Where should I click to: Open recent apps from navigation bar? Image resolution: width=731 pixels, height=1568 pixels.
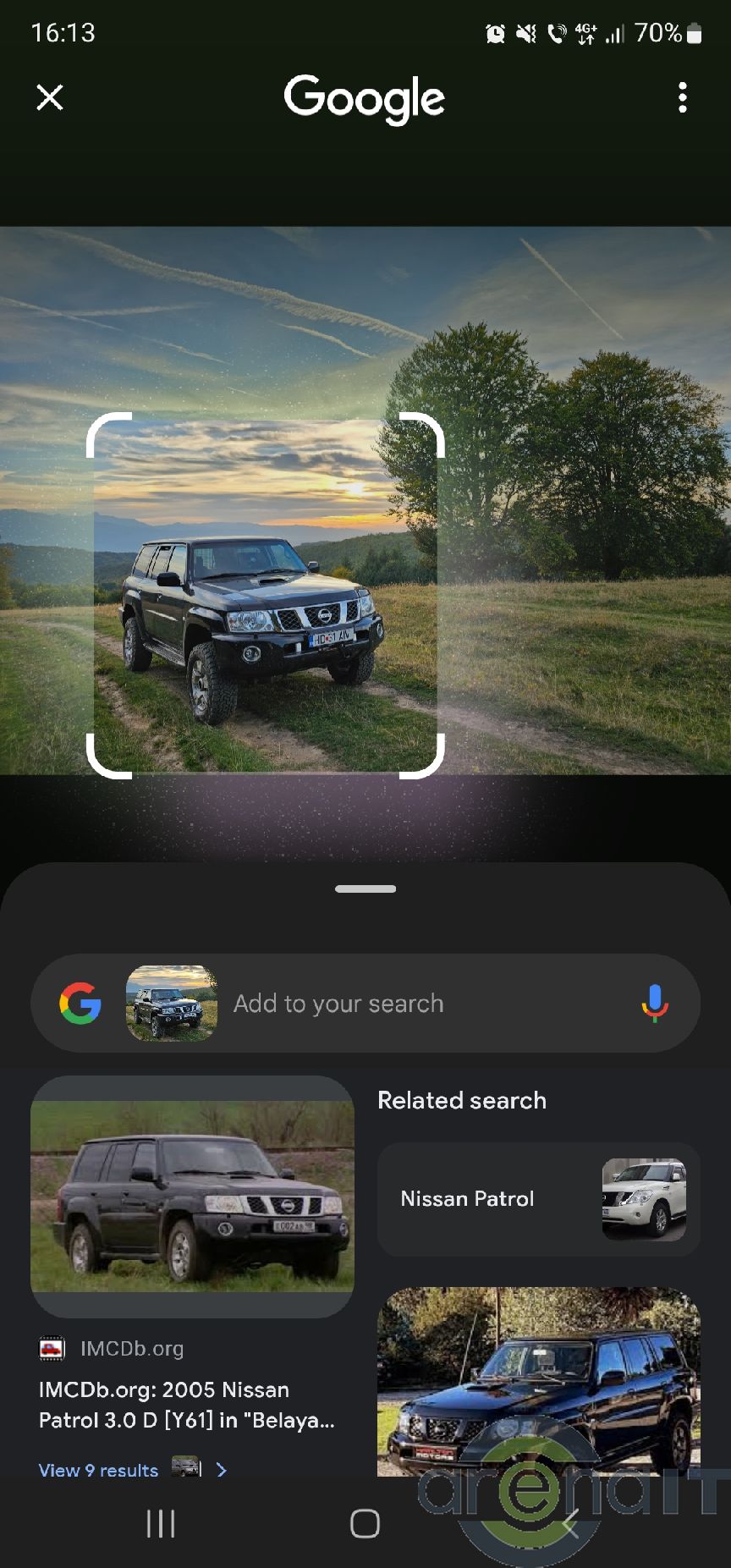[x=161, y=1523]
